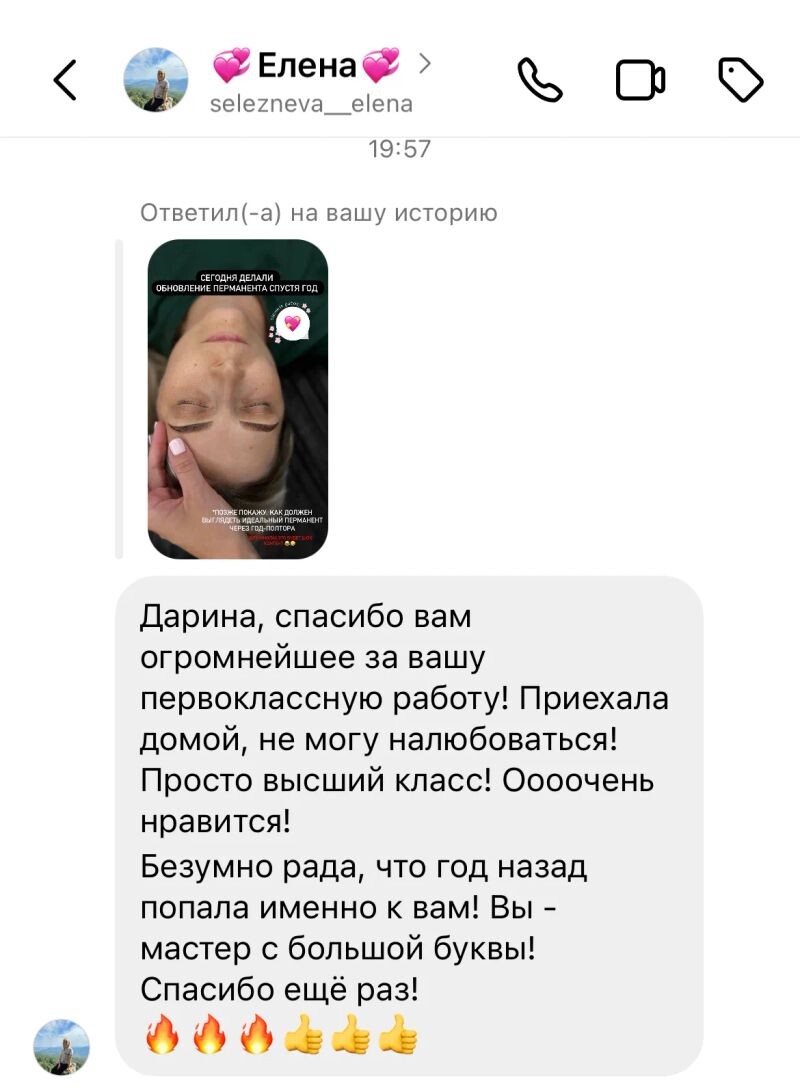Tap Елена's avatar in the header

(155, 80)
